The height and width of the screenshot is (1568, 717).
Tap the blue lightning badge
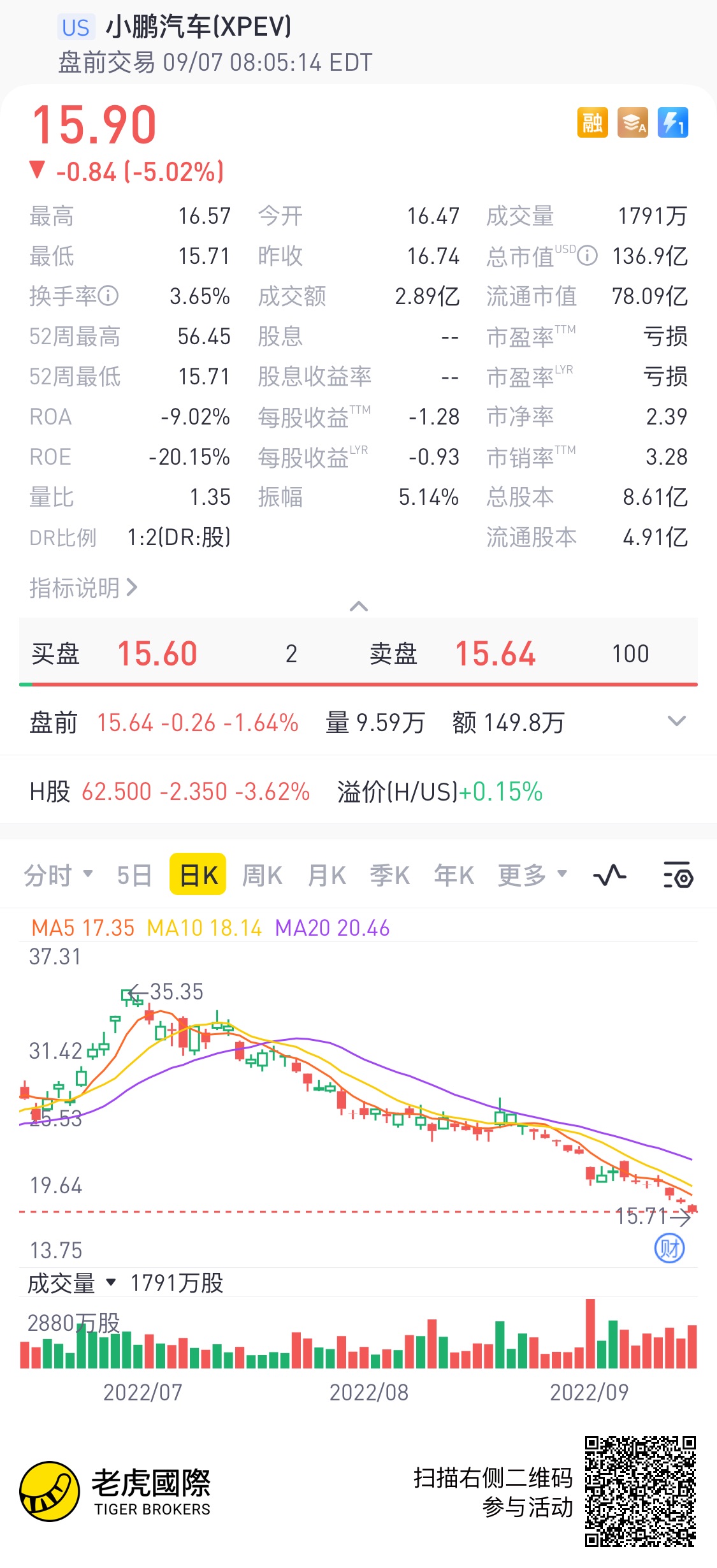click(672, 122)
